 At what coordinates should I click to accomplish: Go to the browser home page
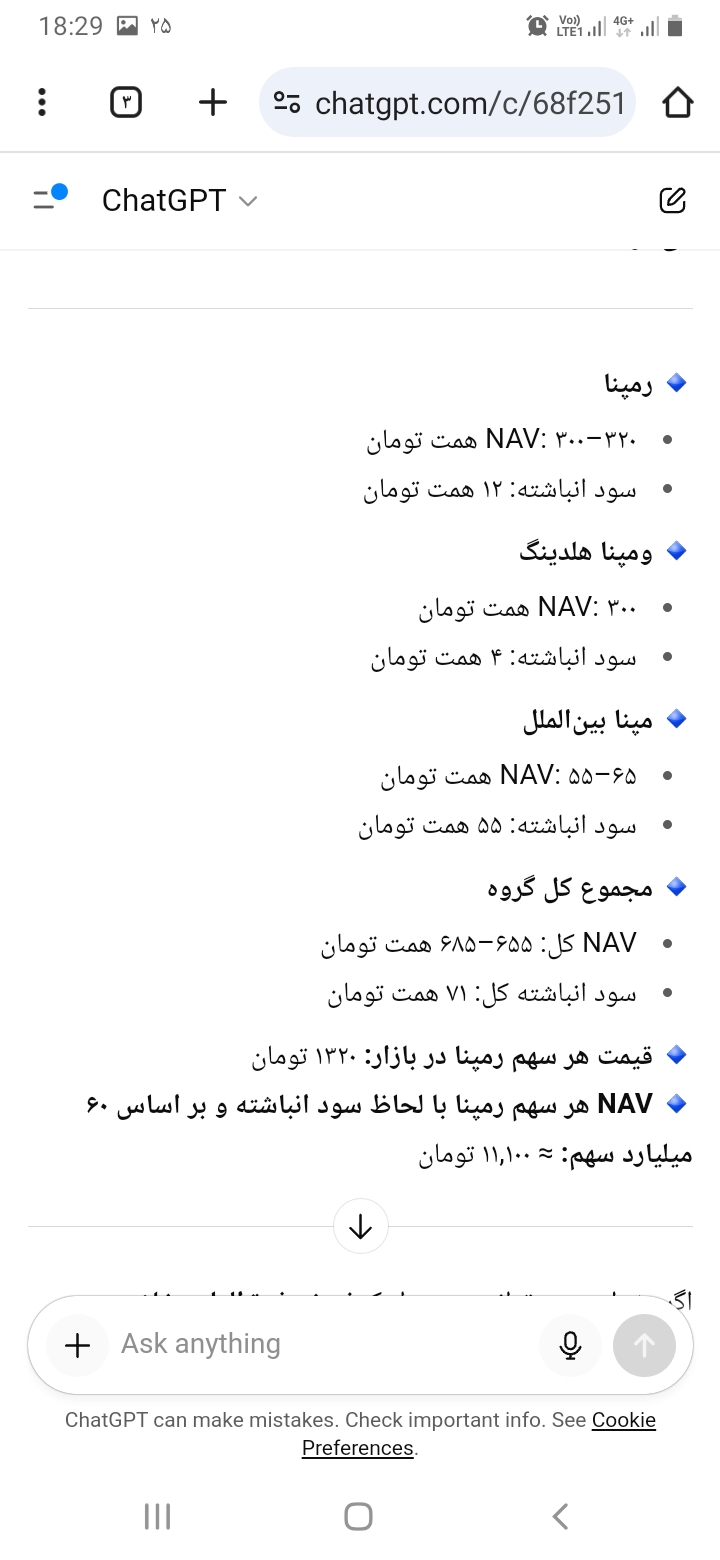(677, 102)
